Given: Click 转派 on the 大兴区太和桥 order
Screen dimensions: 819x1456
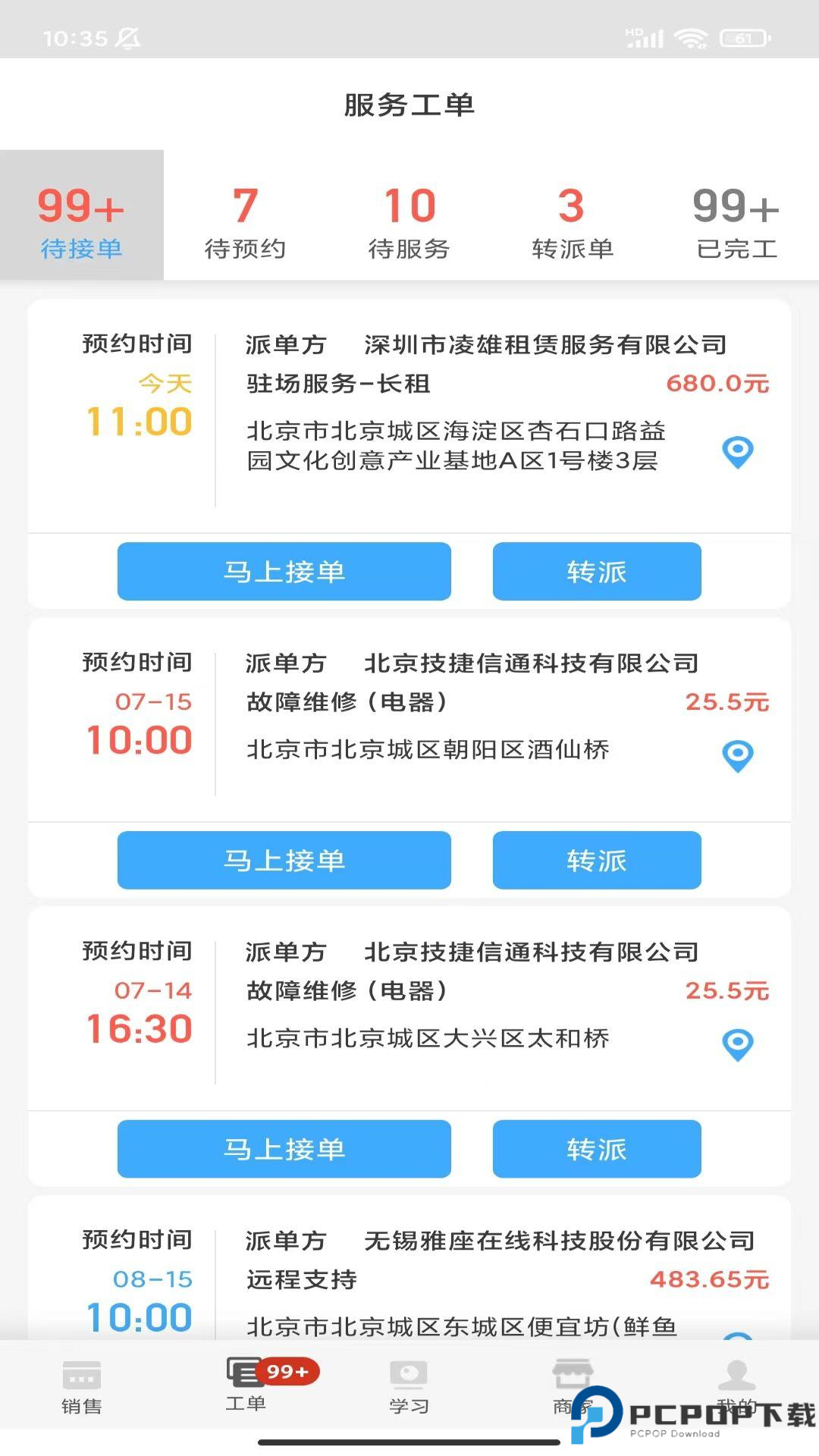Looking at the screenshot, I should pyautogui.click(x=596, y=1150).
